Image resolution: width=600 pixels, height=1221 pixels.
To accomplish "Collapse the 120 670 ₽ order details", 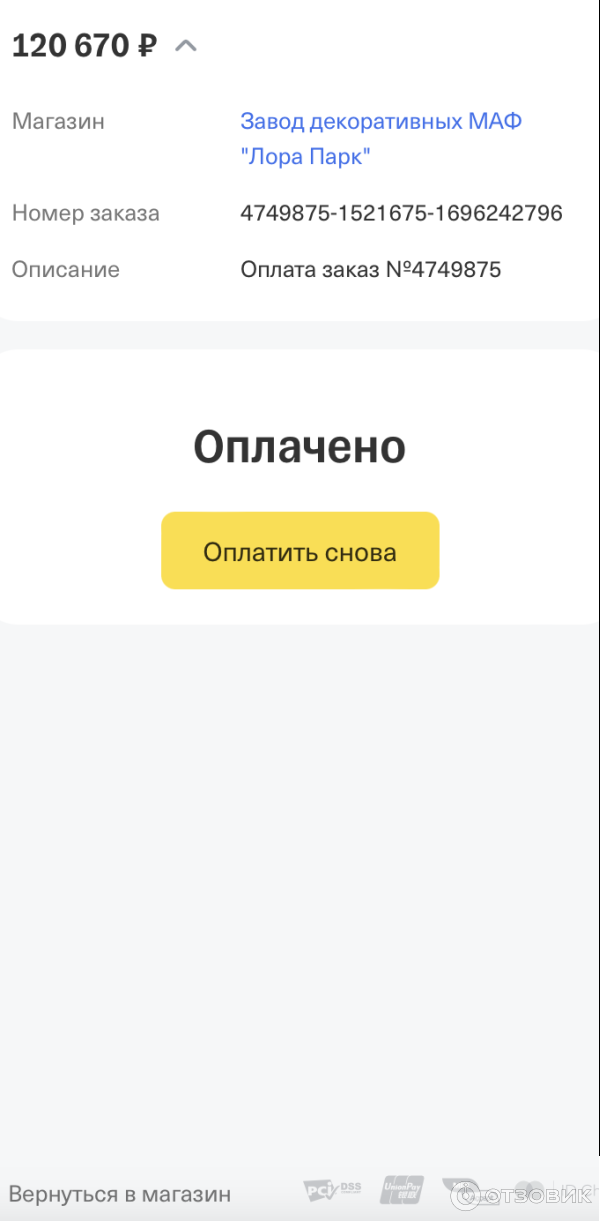I will click(x=186, y=45).
